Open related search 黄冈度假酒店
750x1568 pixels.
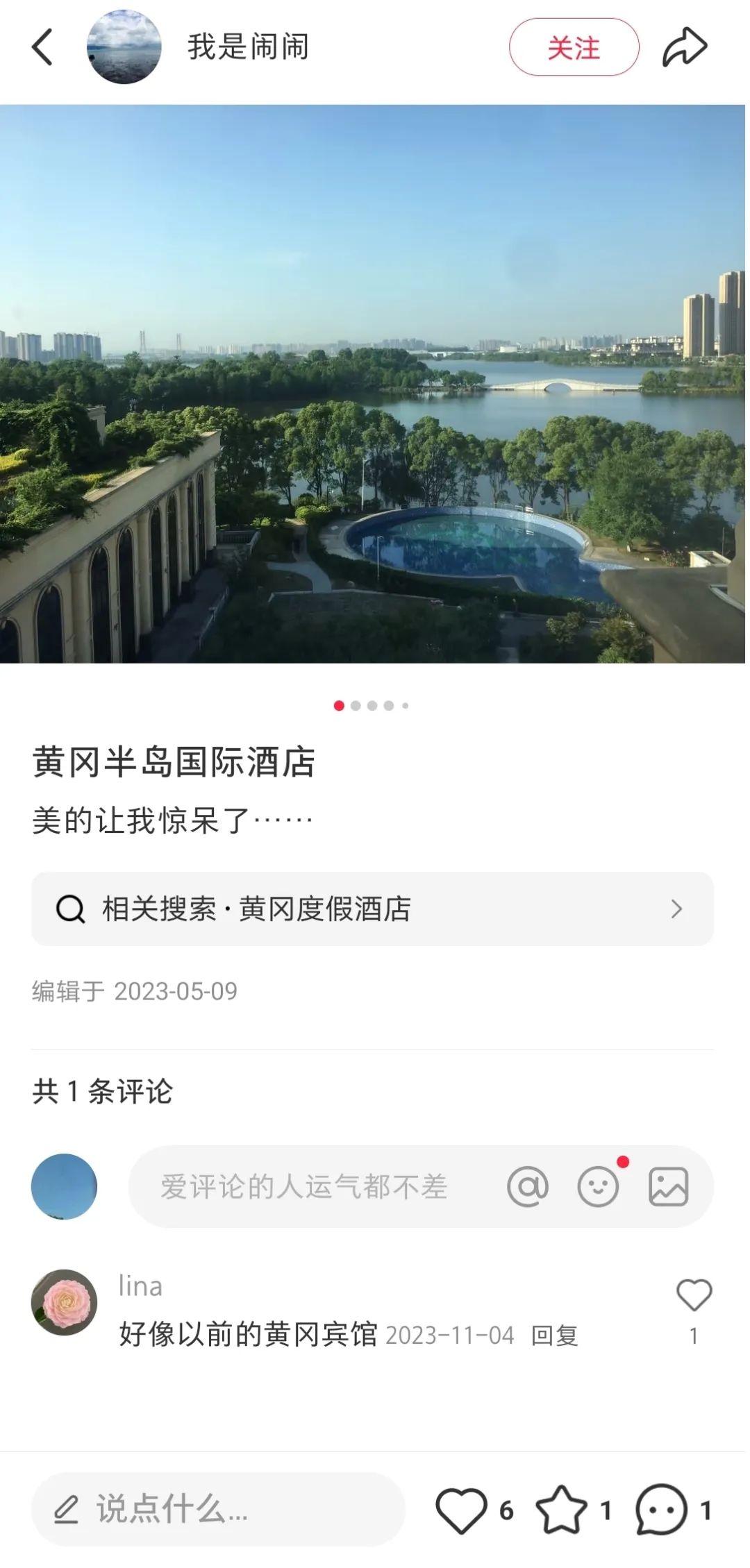(x=373, y=909)
